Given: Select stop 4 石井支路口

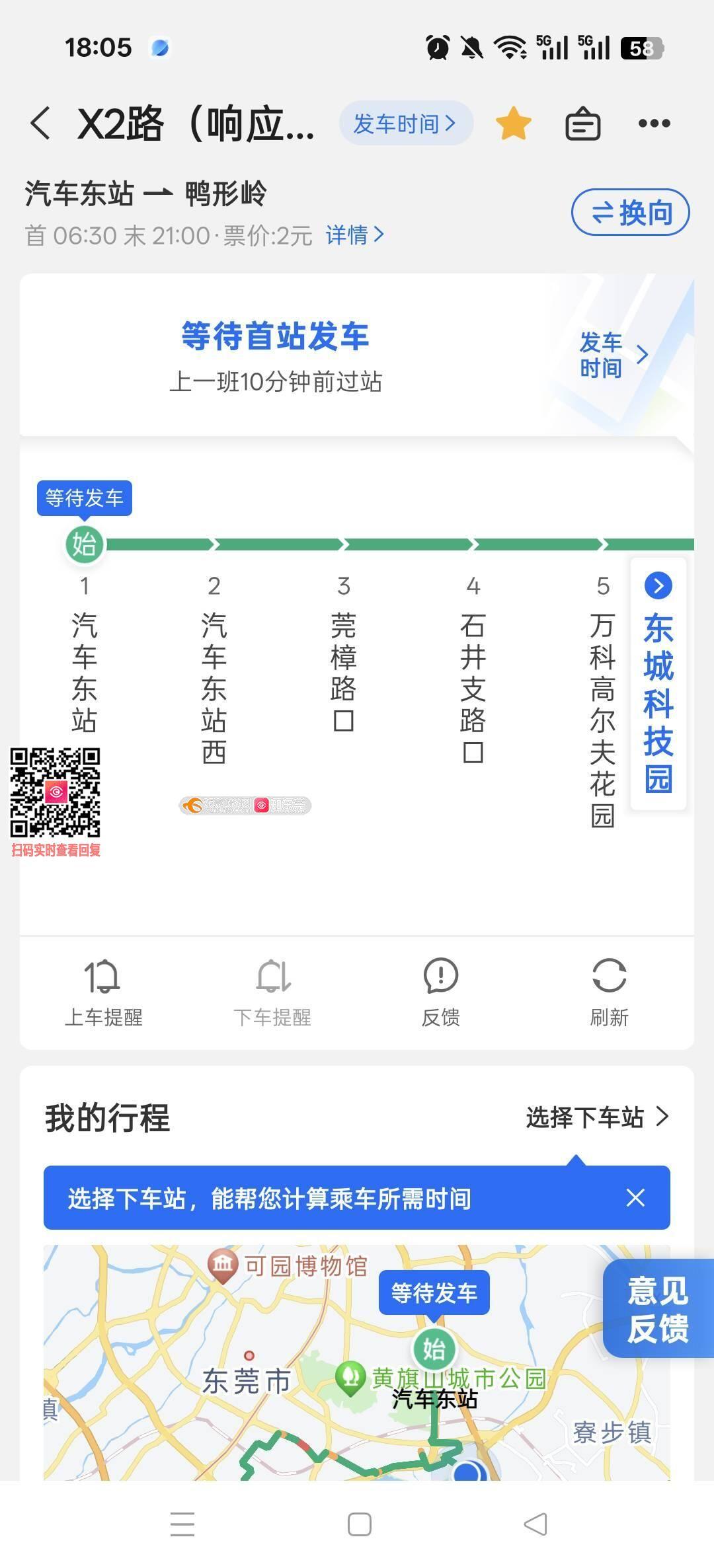Looking at the screenshot, I should [x=473, y=687].
